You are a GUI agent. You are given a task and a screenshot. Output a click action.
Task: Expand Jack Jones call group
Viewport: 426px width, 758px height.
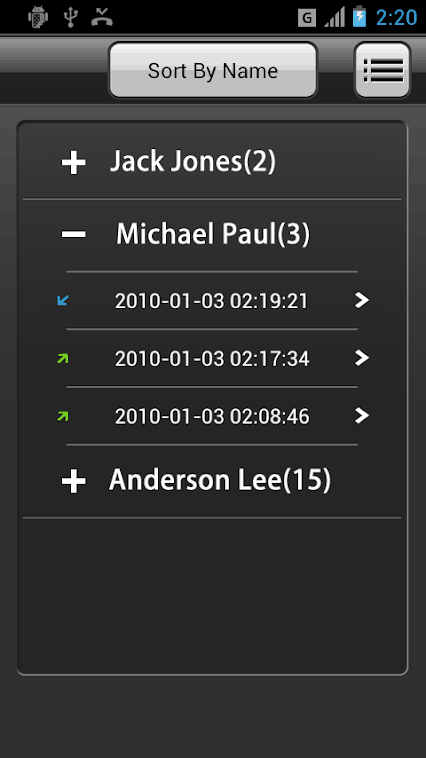(212, 161)
